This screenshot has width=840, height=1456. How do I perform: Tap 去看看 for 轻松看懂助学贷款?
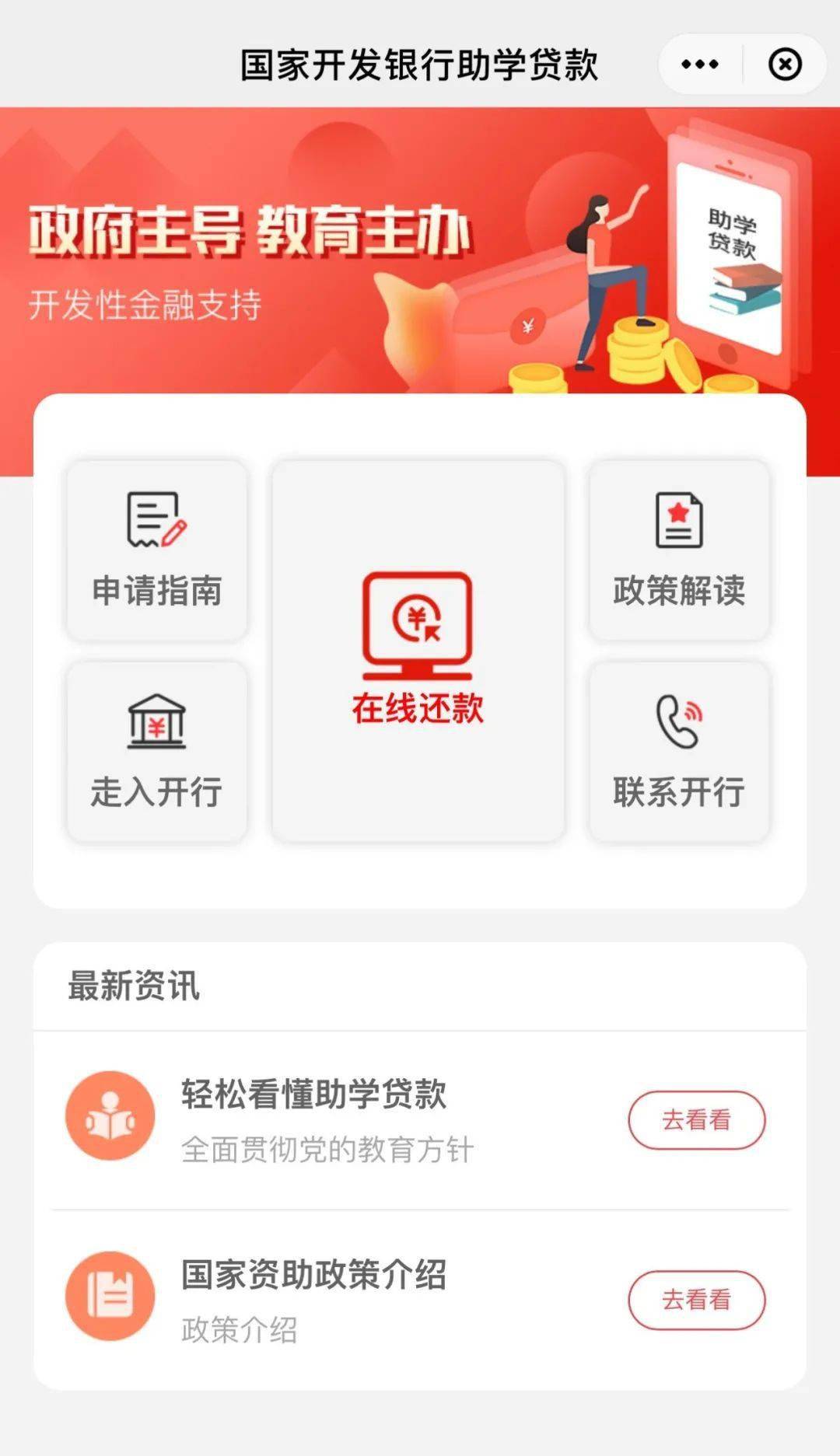click(696, 1119)
